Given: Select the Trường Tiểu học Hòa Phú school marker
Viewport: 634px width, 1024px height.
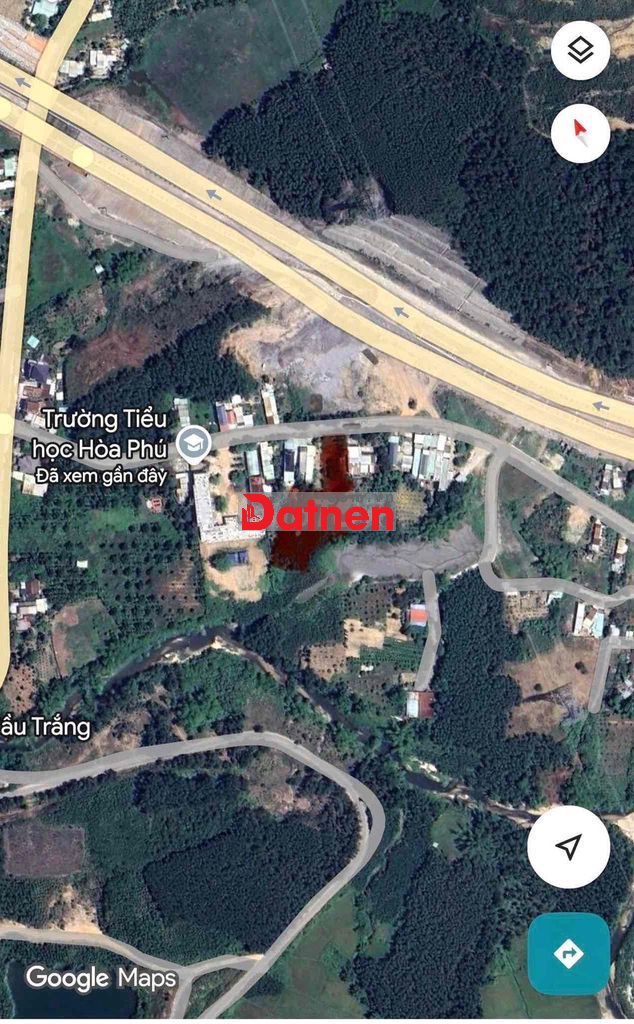Looking at the screenshot, I should (x=193, y=443).
